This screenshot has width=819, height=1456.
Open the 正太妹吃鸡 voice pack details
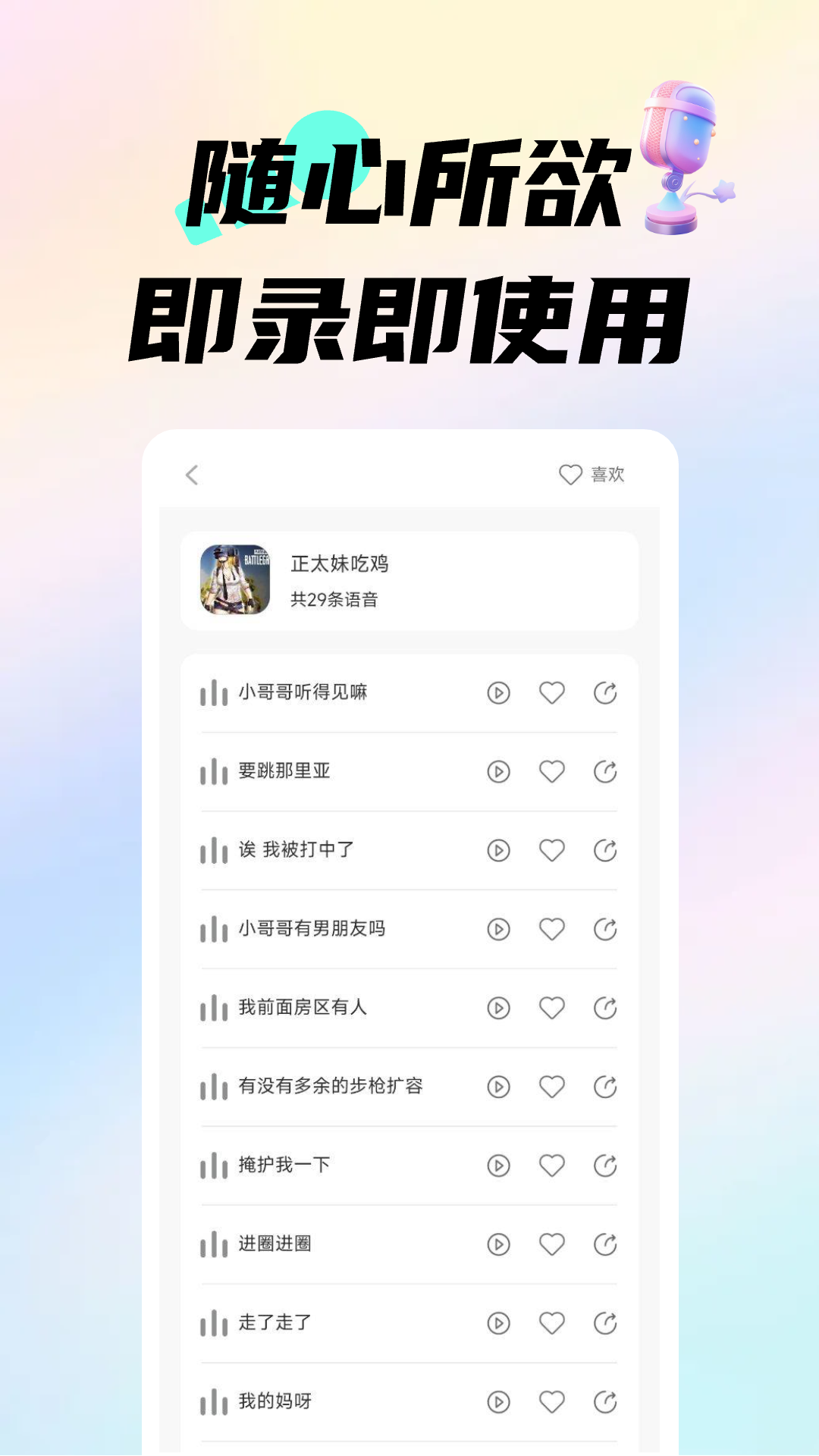click(x=409, y=580)
